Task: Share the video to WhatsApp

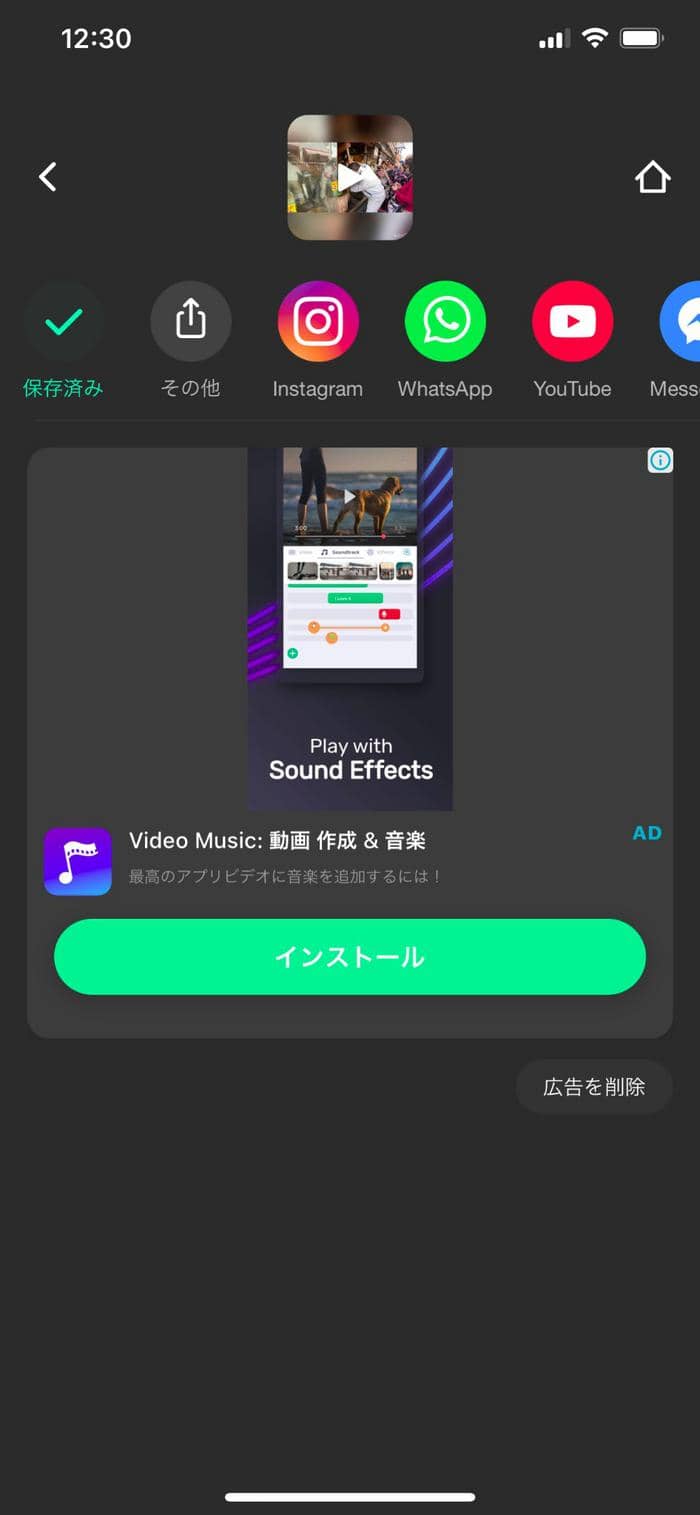Action: (445, 322)
